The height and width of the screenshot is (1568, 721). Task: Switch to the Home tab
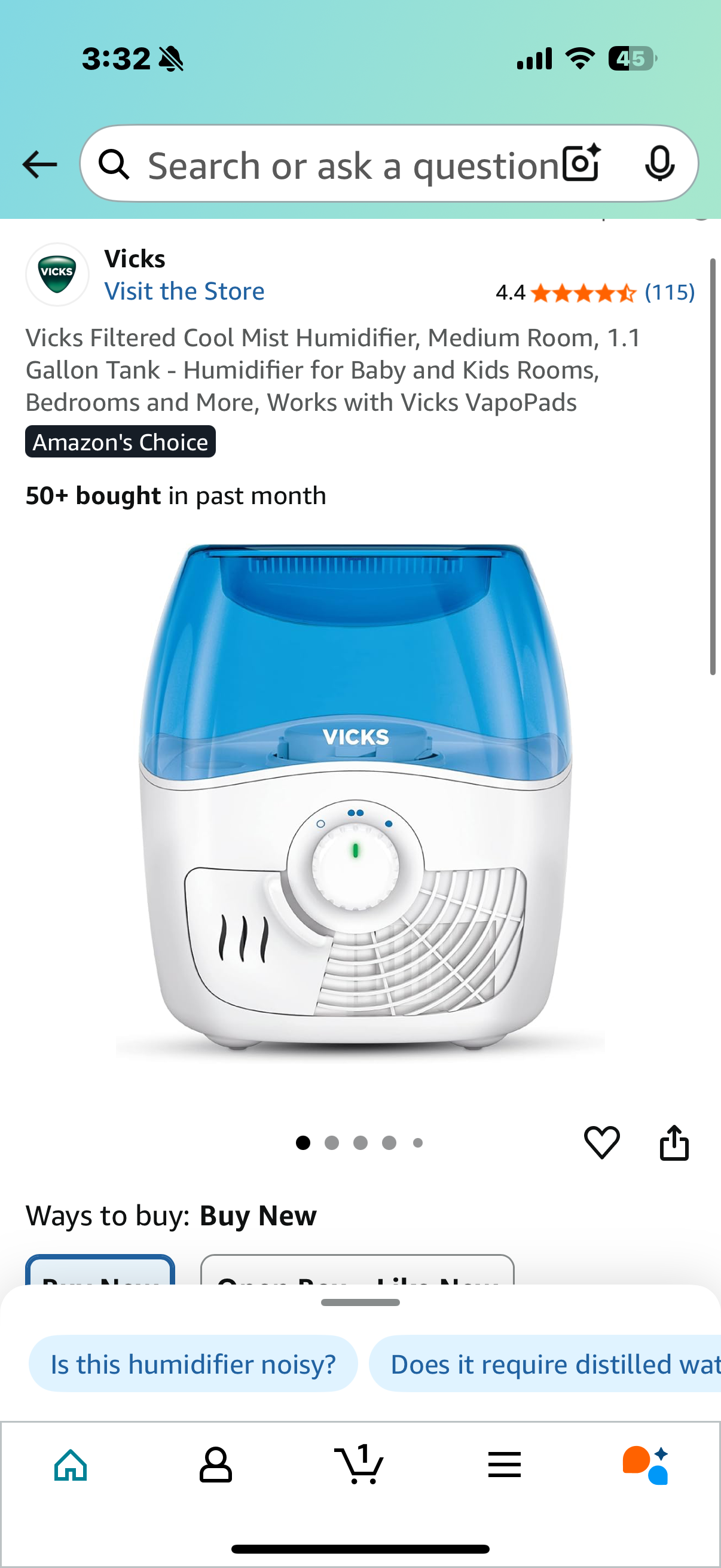click(x=71, y=1465)
